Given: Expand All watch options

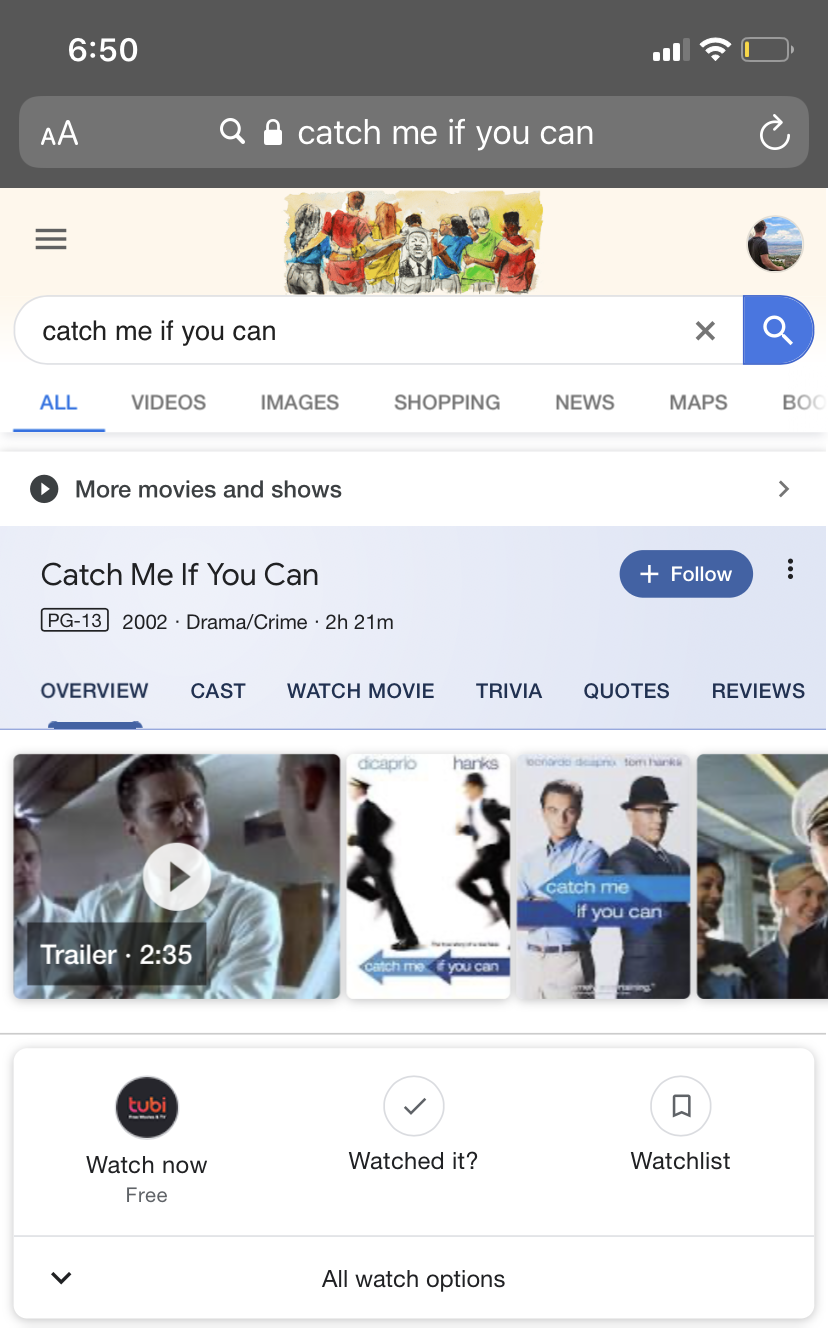Looking at the screenshot, I should point(413,1279).
